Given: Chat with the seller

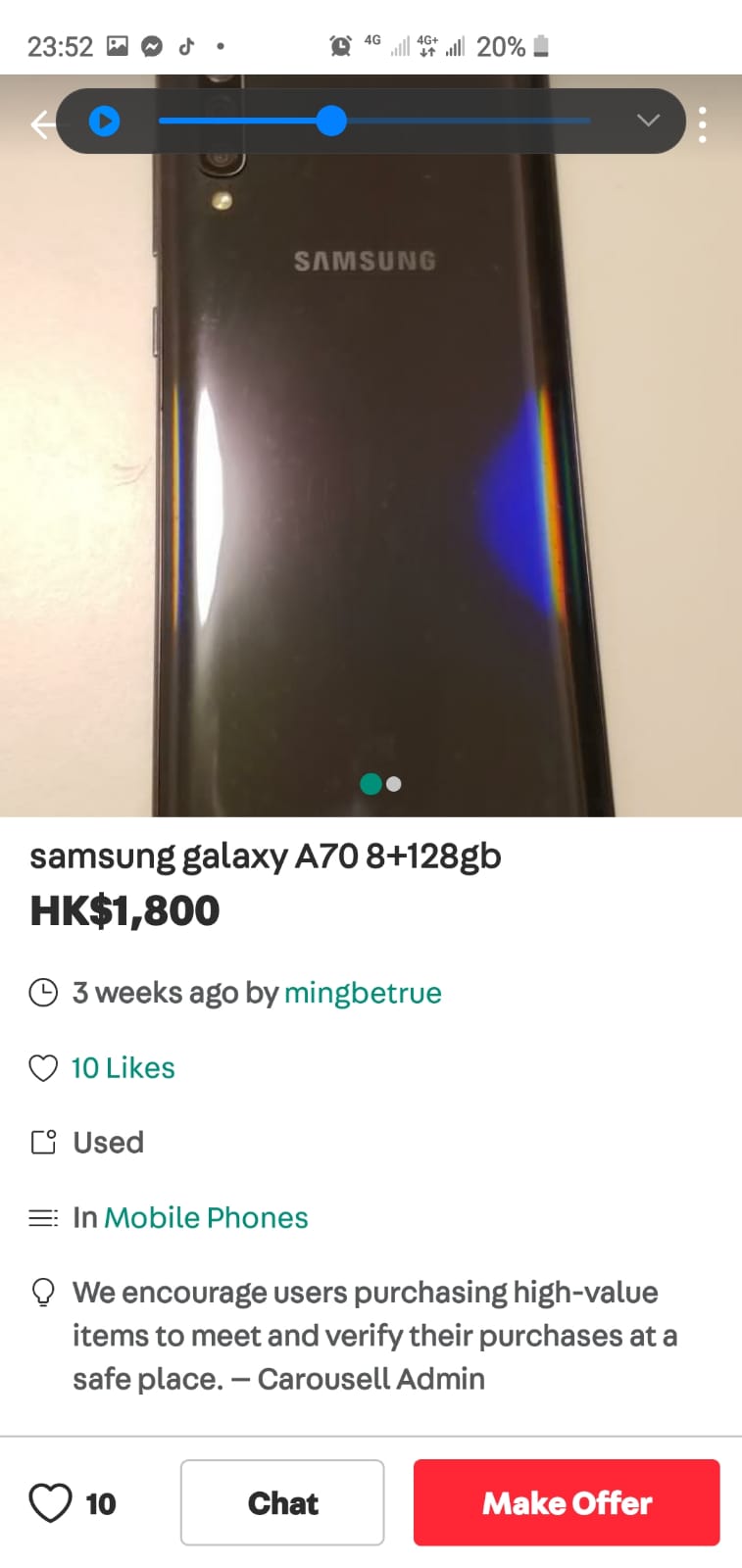Looking at the screenshot, I should (x=282, y=1502).
